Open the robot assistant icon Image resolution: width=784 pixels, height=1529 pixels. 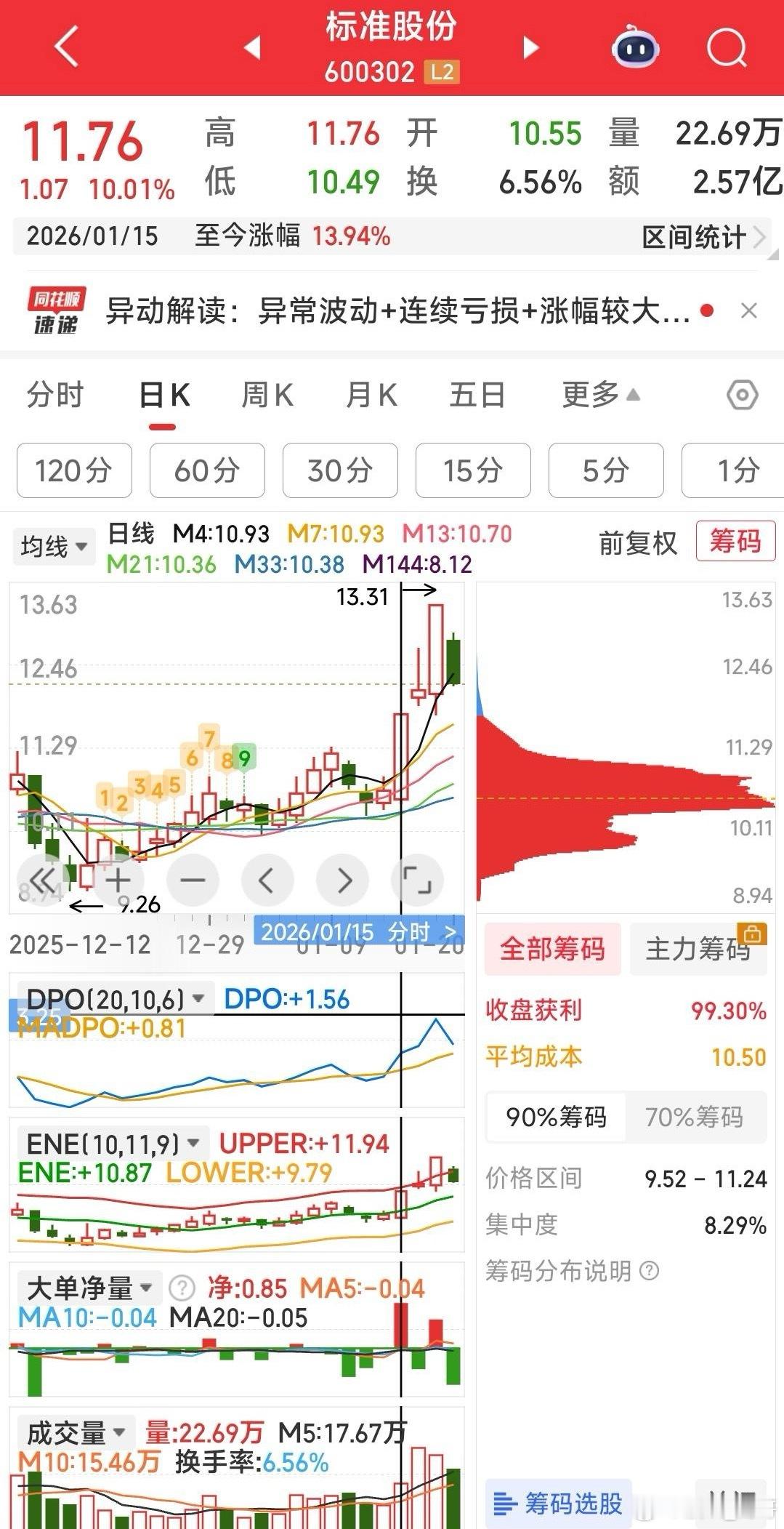coord(635,47)
